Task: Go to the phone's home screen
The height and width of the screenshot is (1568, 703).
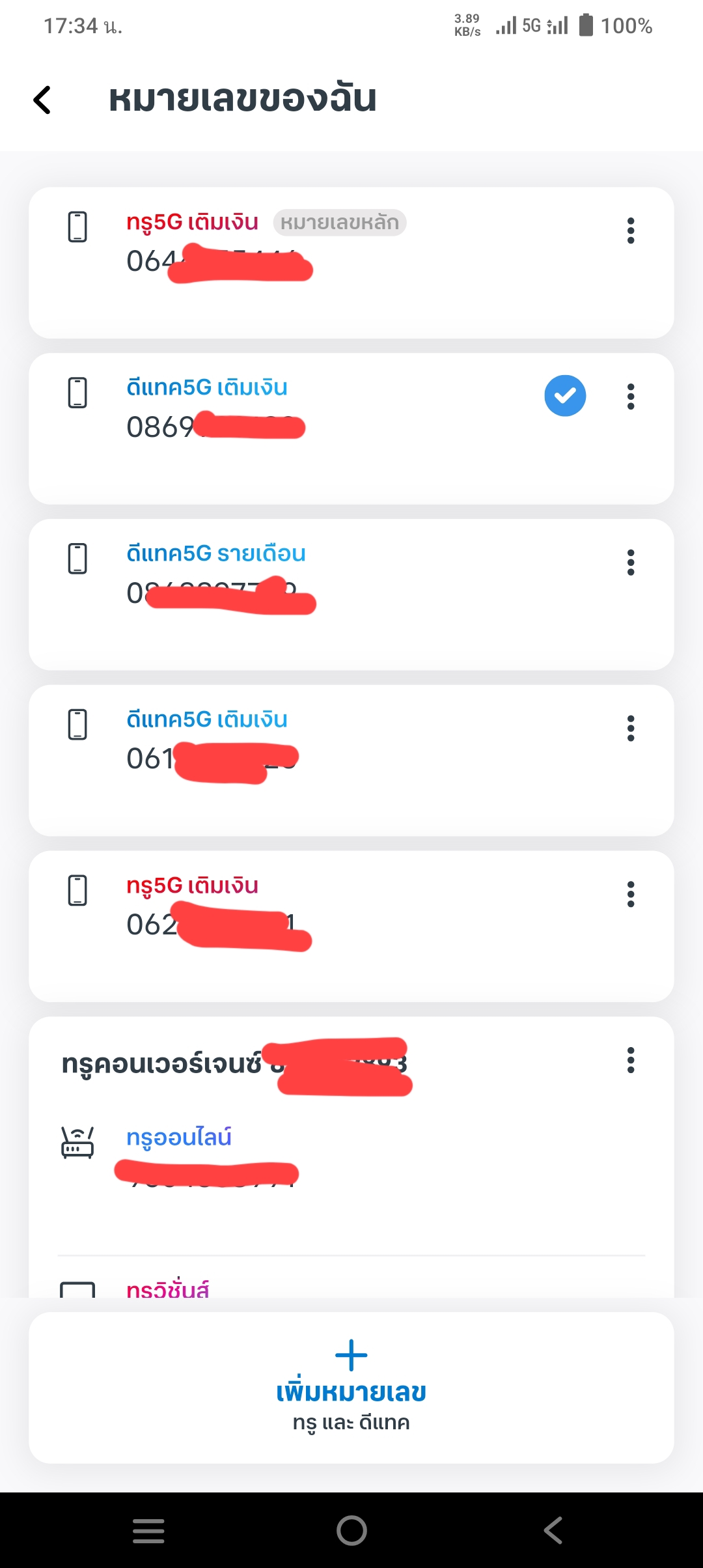Action: pos(351,1530)
